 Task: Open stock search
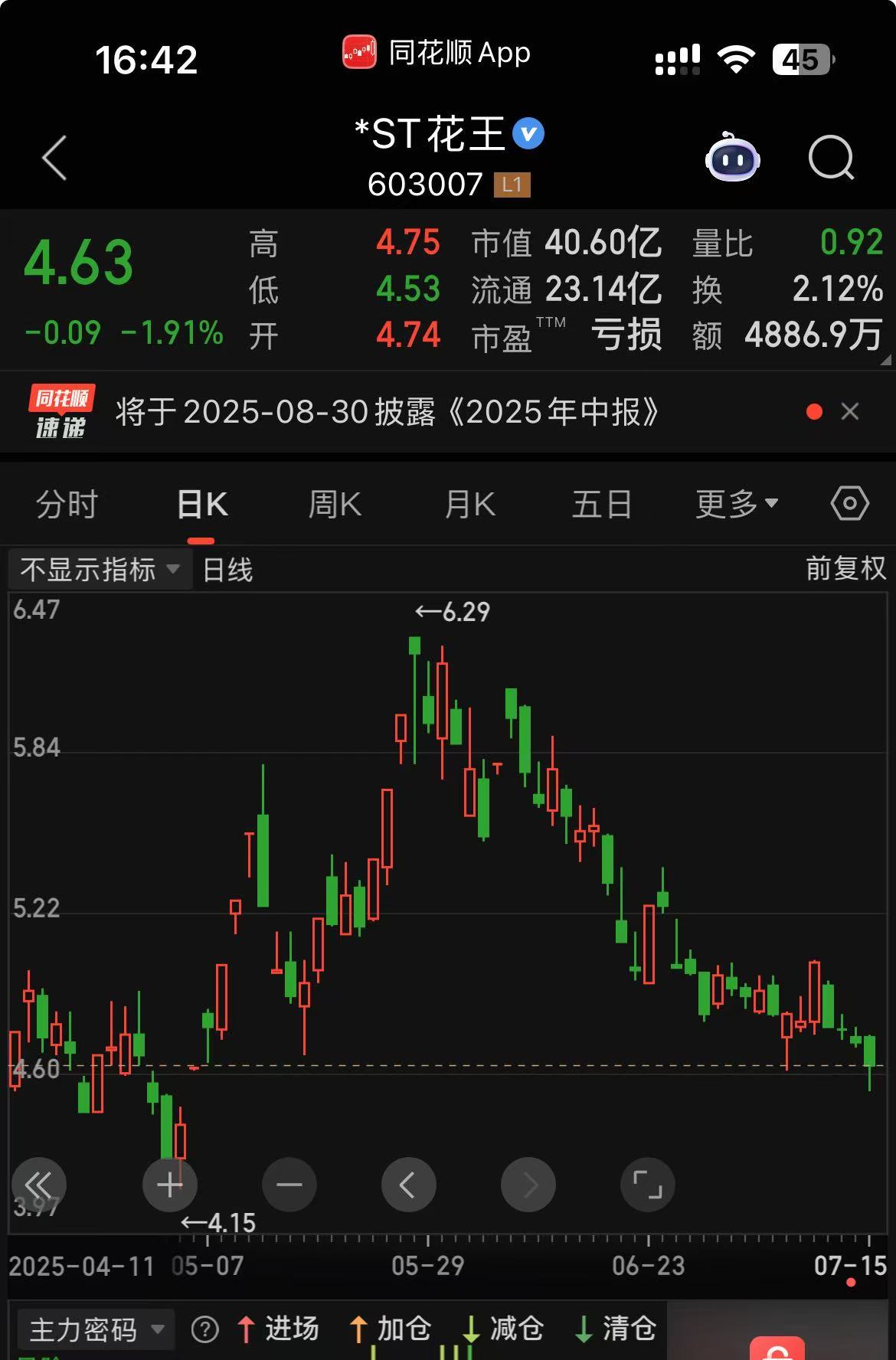tap(831, 158)
